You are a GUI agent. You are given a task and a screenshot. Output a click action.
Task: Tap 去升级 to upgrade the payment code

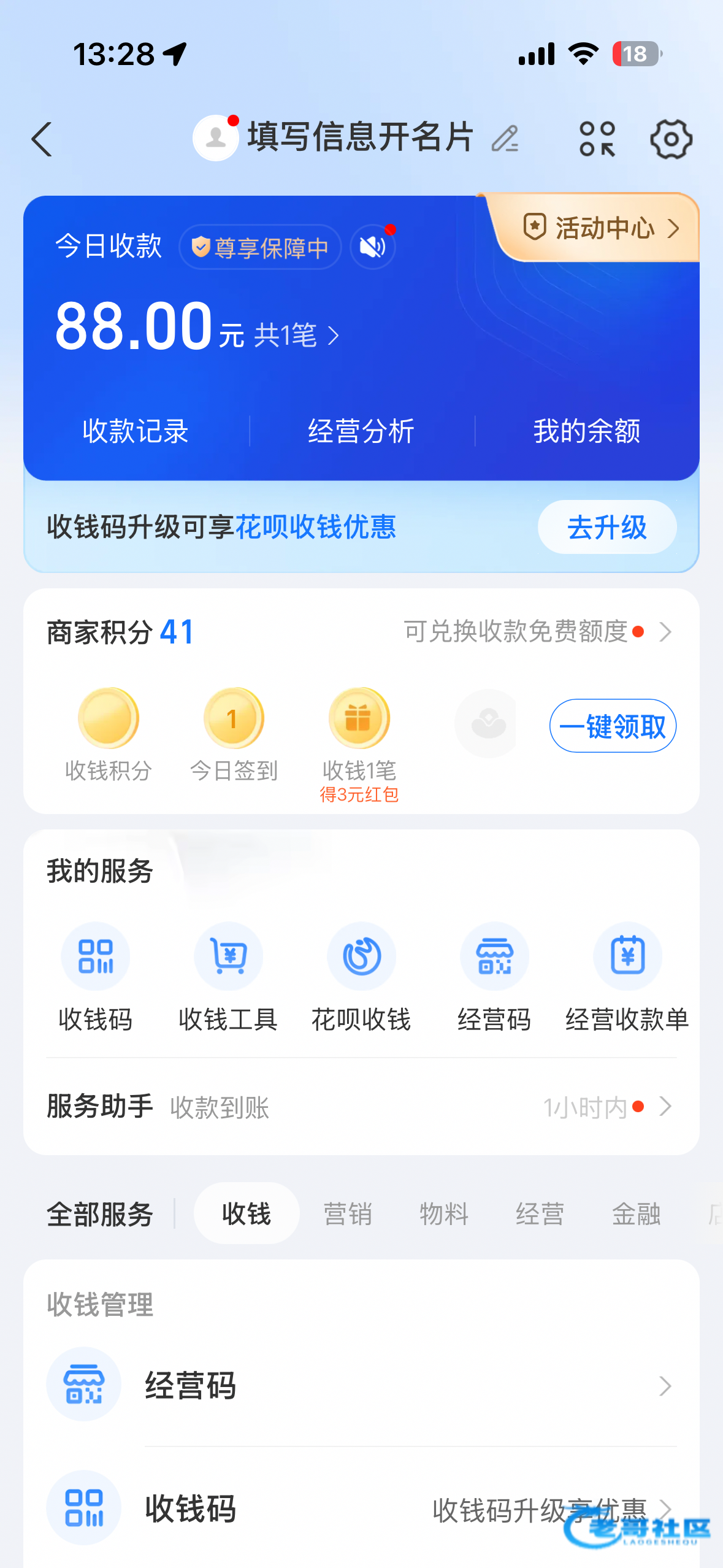click(606, 527)
